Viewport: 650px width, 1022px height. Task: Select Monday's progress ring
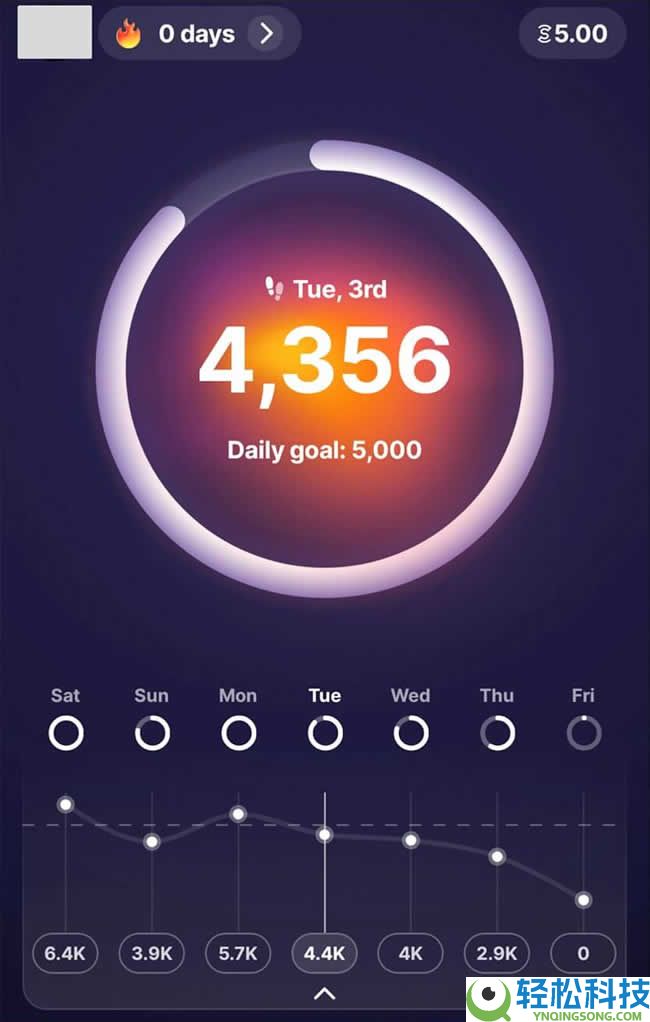click(x=238, y=733)
